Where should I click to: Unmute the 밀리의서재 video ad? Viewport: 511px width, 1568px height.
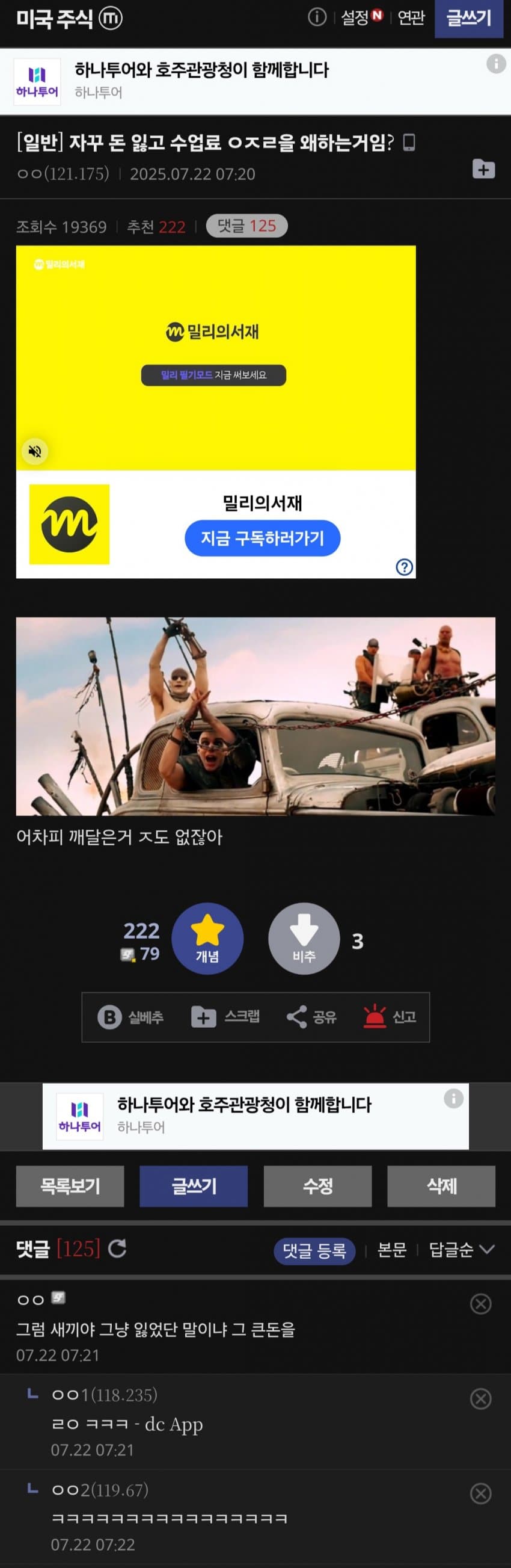[35, 451]
